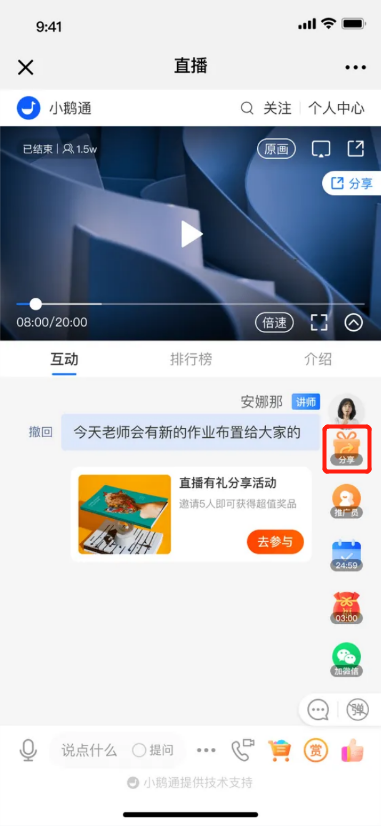
Task: Tap the 加微信 WeChat icon
Action: tap(346, 660)
